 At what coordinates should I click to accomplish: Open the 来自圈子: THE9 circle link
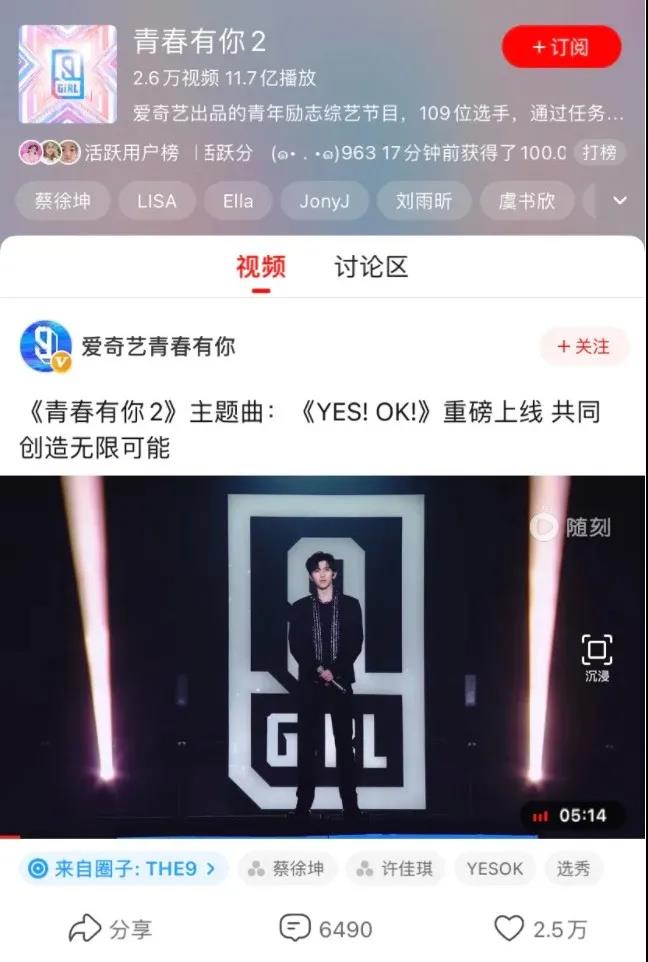point(123,868)
